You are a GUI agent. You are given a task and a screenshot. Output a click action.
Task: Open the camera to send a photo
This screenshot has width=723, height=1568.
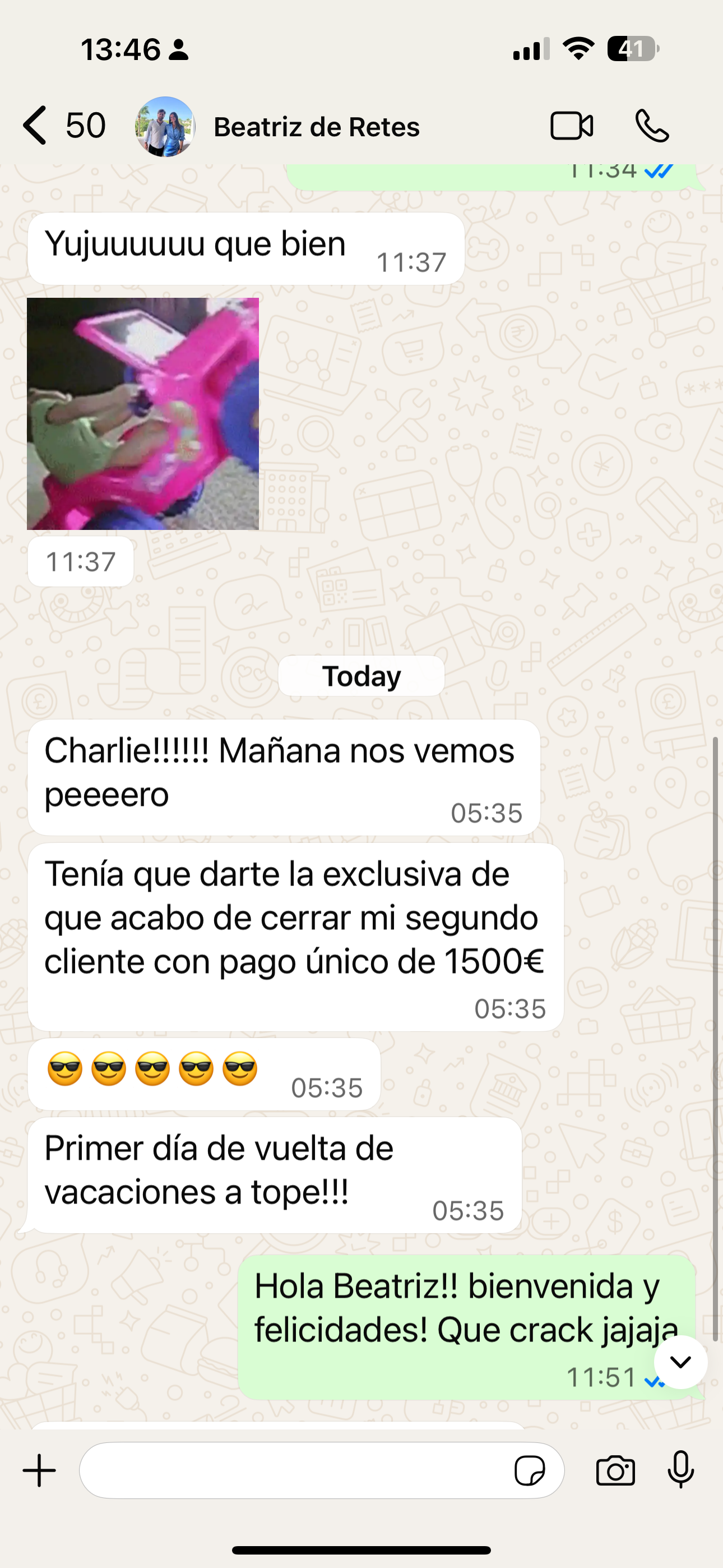click(x=615, y=1471)
